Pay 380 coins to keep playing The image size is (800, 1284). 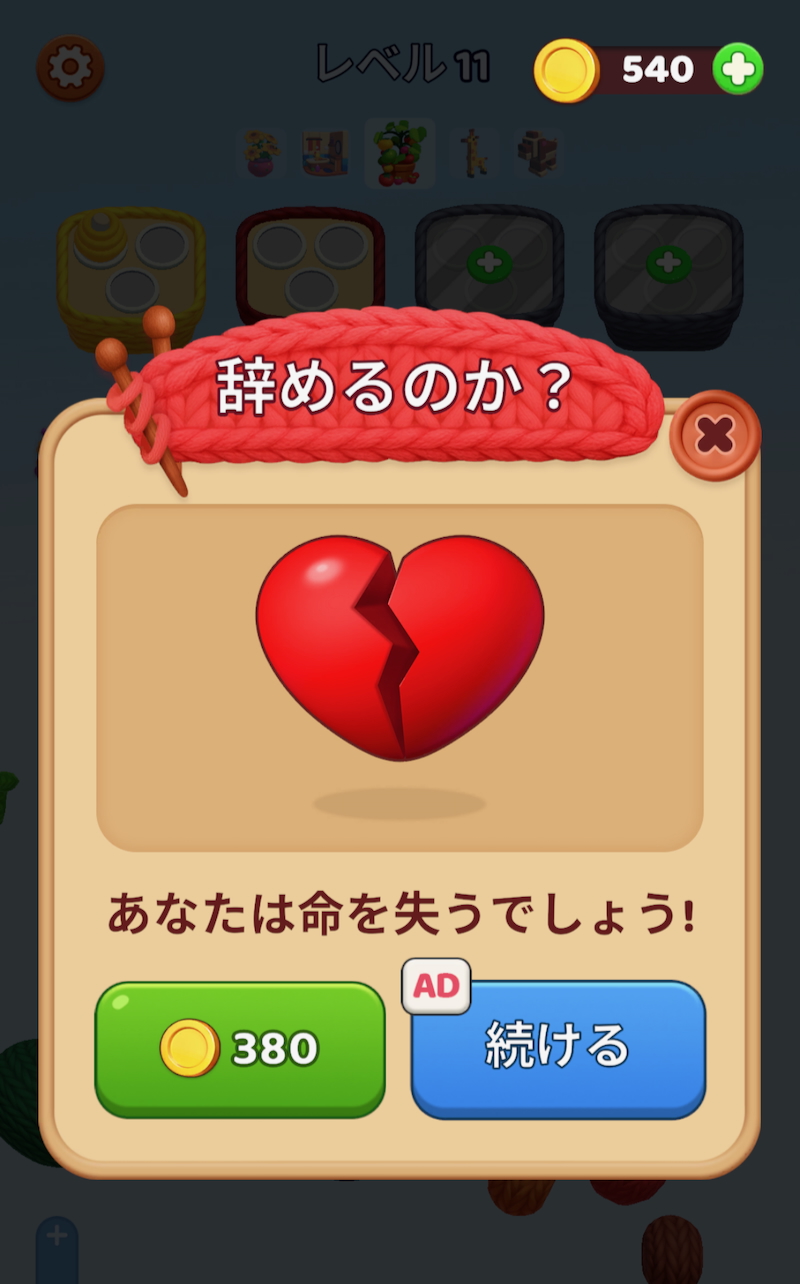point(240,1048)
